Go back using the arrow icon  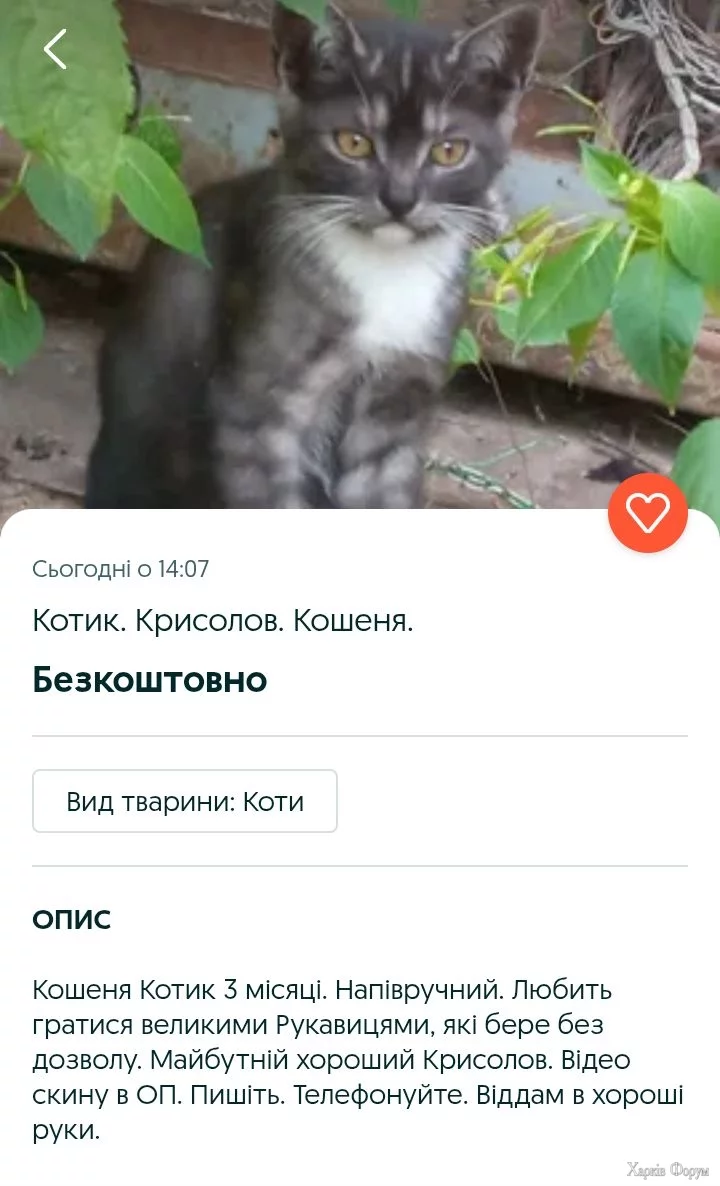coord(55,49)
